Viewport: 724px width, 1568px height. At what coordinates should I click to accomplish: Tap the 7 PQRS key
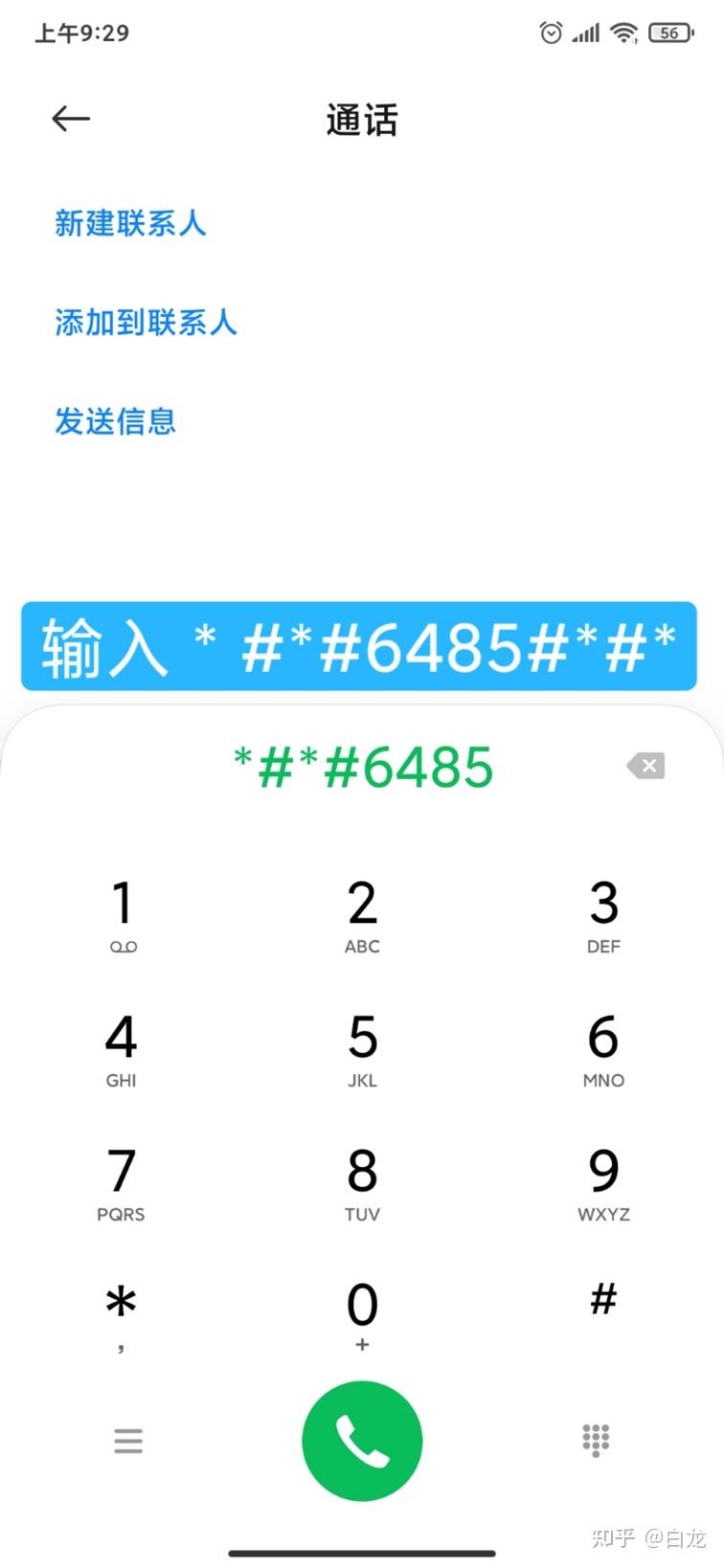(122, 1183)
